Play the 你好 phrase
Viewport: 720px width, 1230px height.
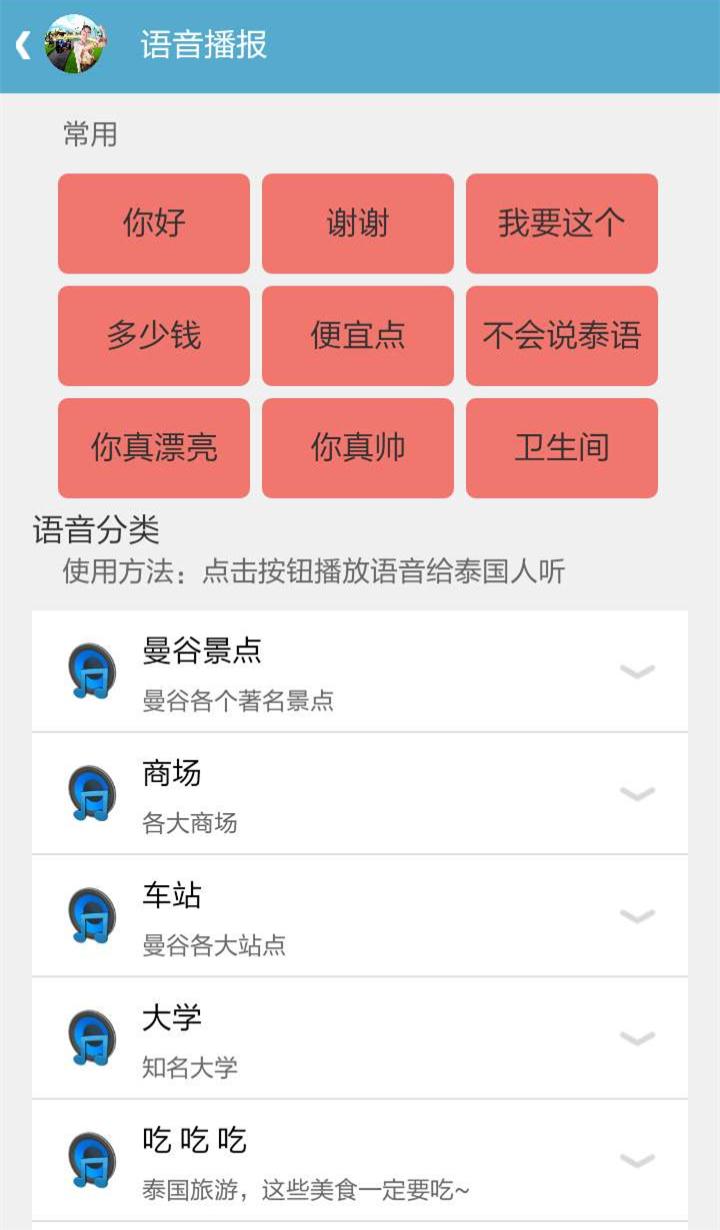click(x=154, y=223)
